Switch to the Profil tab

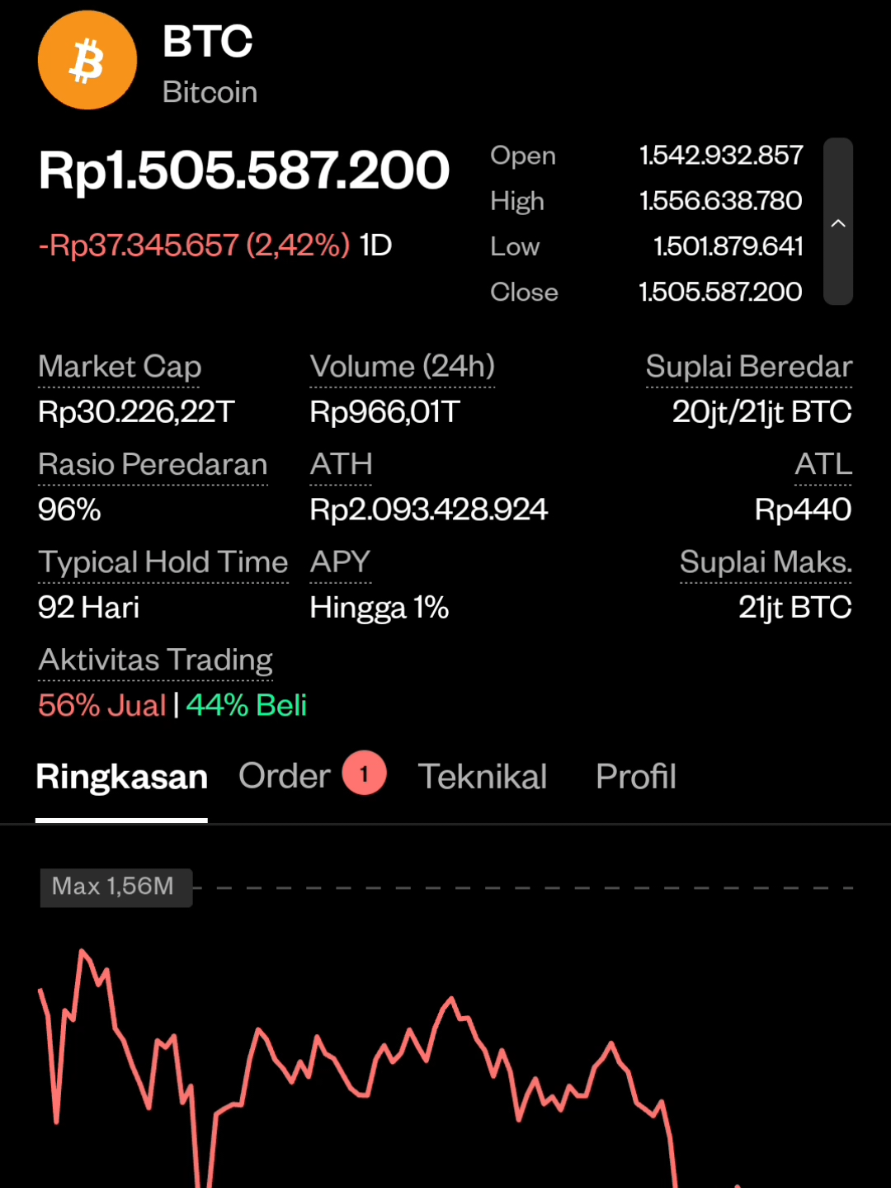(636, 776)
